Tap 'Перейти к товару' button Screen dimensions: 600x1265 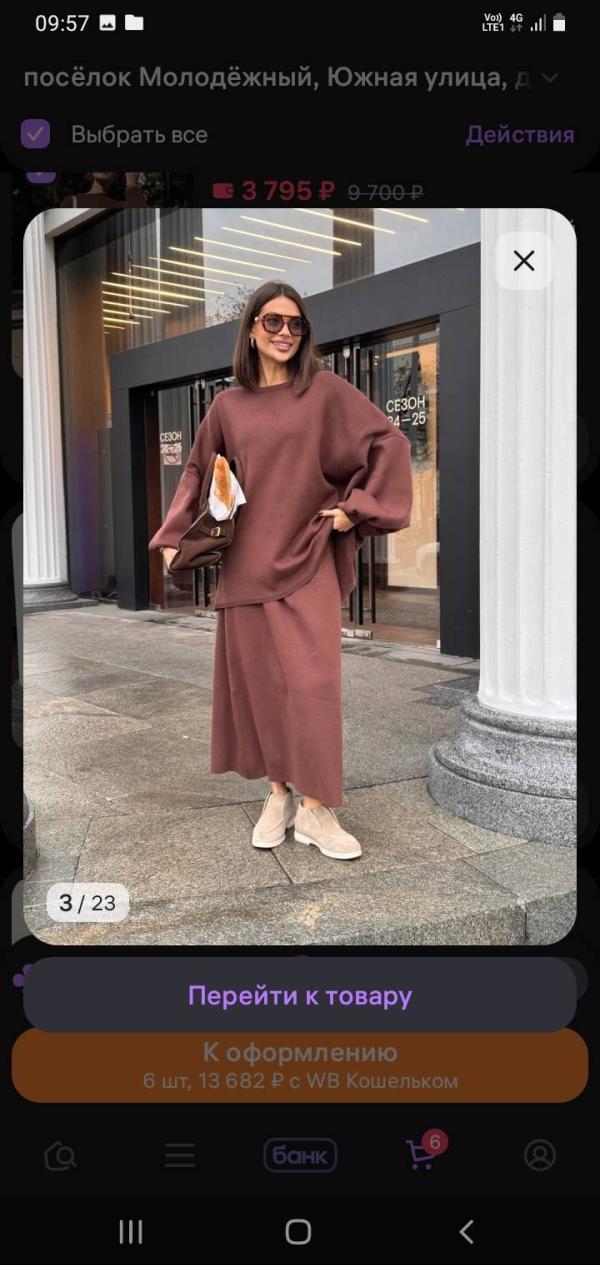300,996
